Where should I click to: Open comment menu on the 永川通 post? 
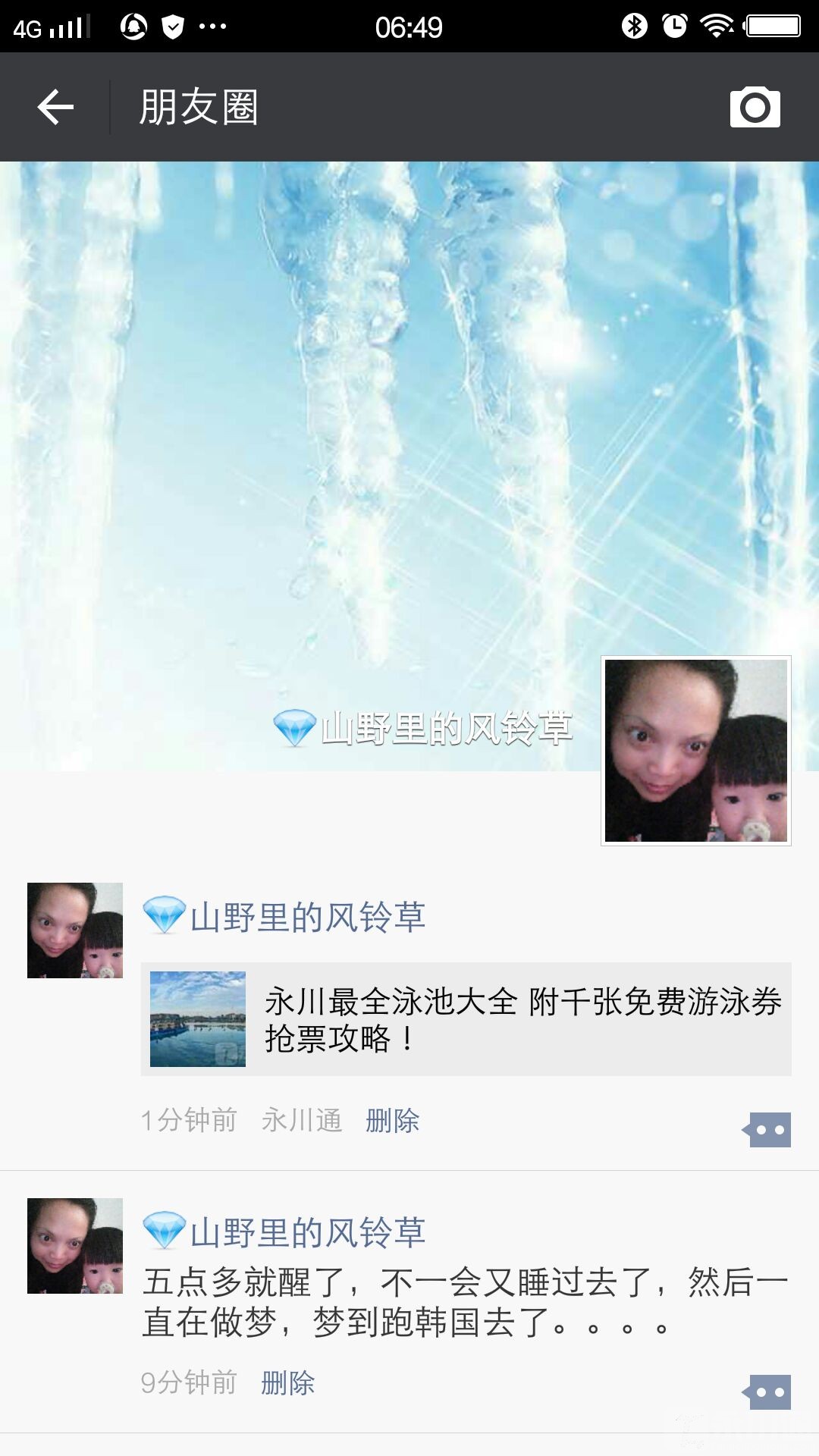click(767, 1130)
